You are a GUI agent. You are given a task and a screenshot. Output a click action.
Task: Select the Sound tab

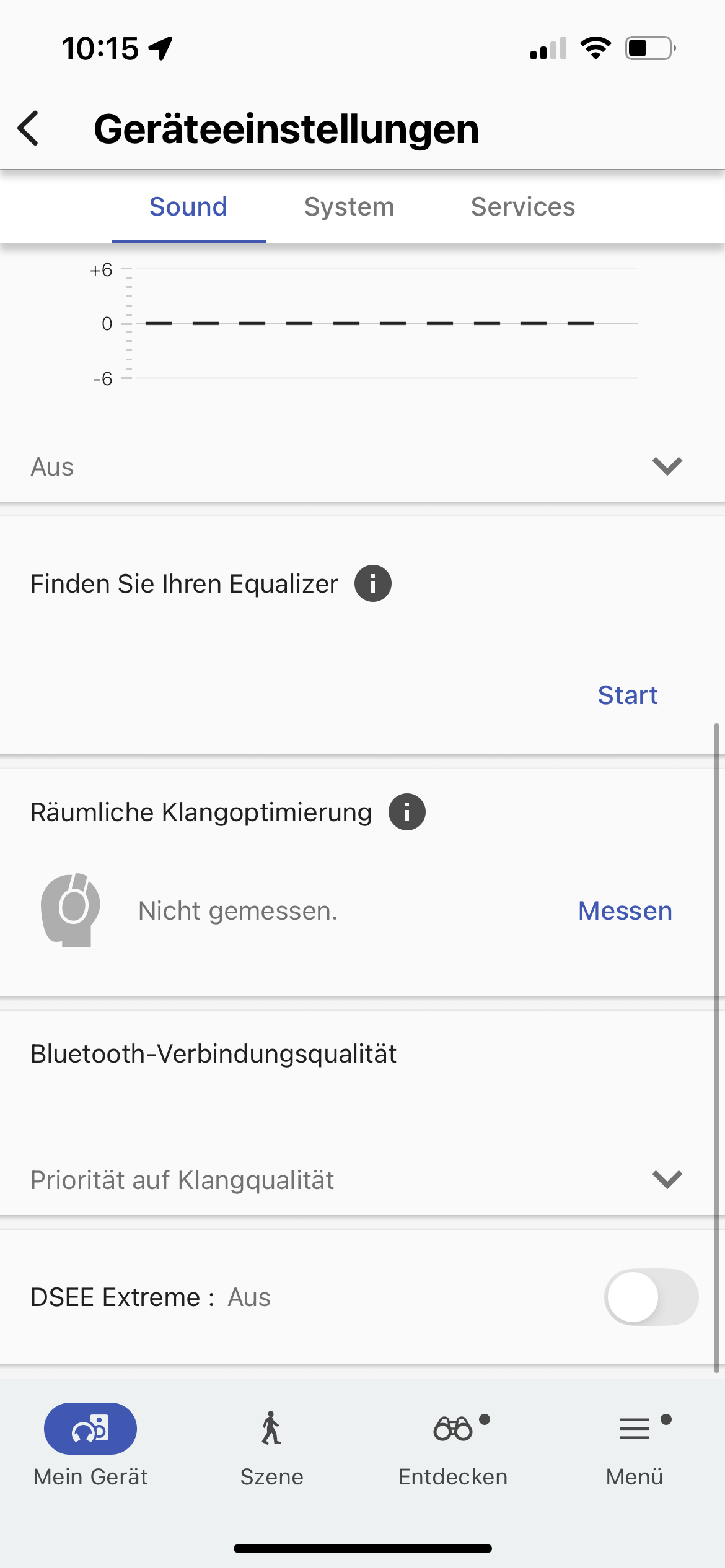[x=188, y=207]
